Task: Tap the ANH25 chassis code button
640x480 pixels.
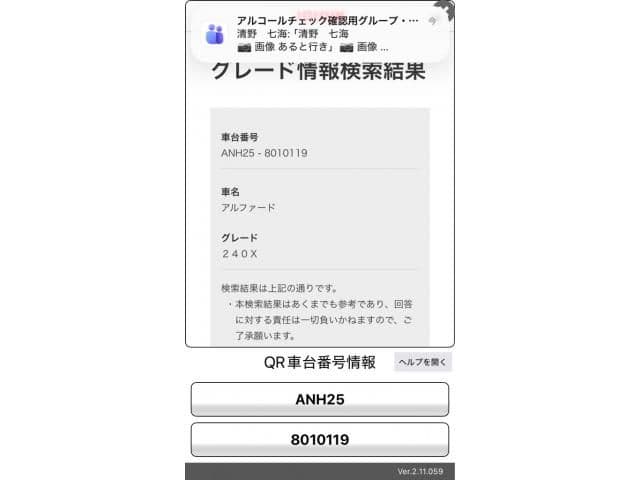Action: (x=320, y=399)
